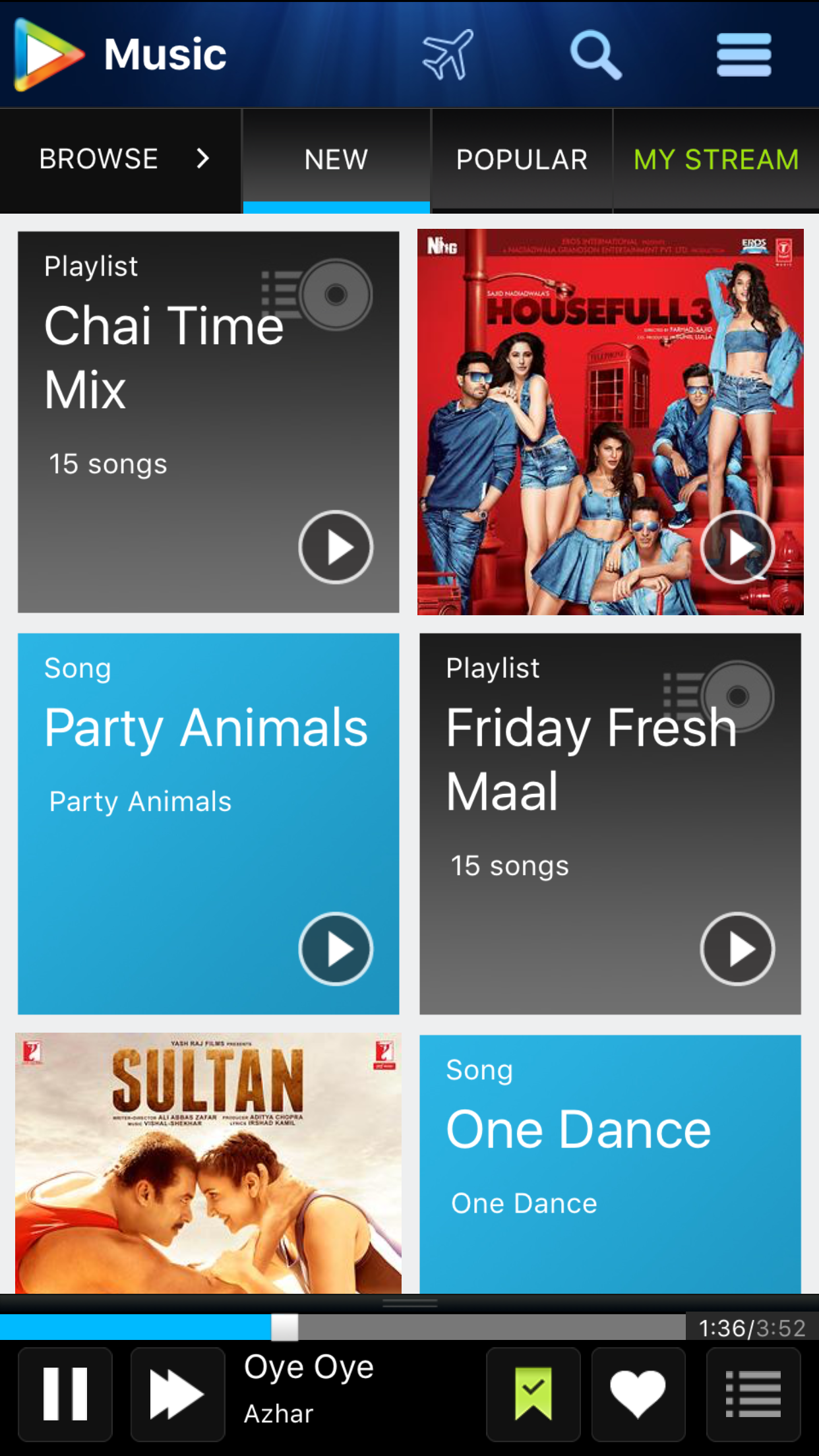Play the Chai Time Mix playlist

coord(336,547)
